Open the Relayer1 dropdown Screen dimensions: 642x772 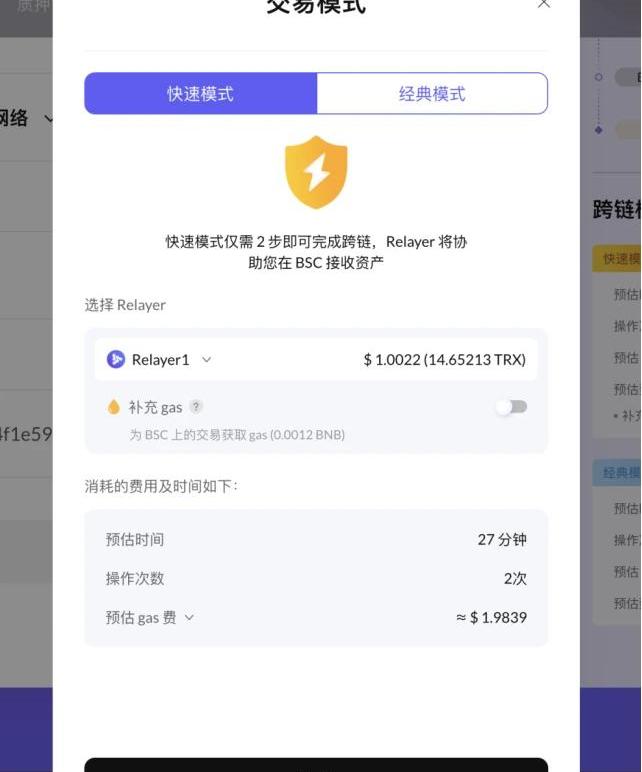[160, 360]
